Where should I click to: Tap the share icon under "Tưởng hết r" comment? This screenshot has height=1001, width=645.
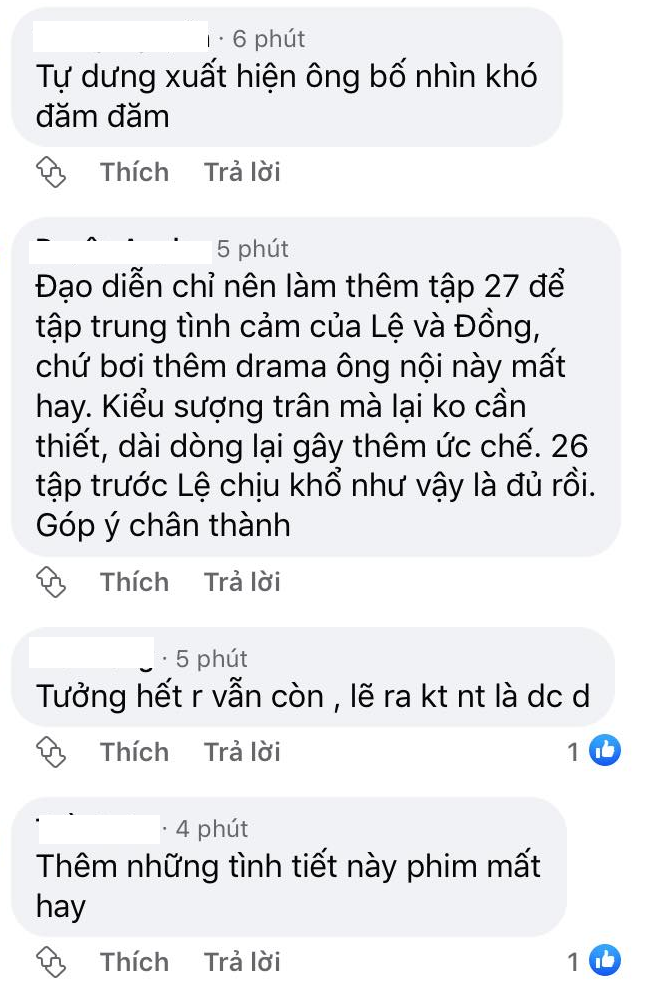[x=51, y=751]
